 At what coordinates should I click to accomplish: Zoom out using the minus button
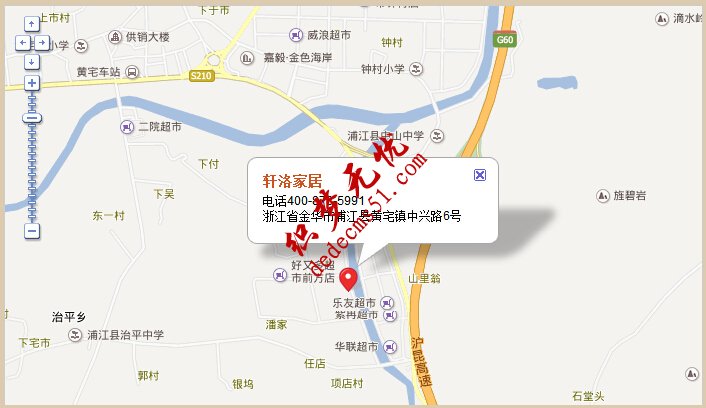32,231
